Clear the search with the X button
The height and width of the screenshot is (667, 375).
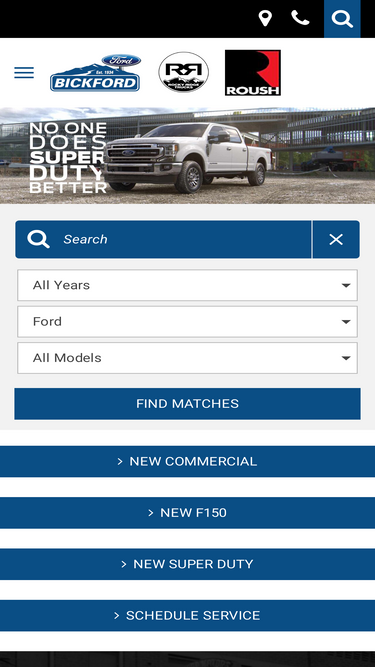coord(336,239)
